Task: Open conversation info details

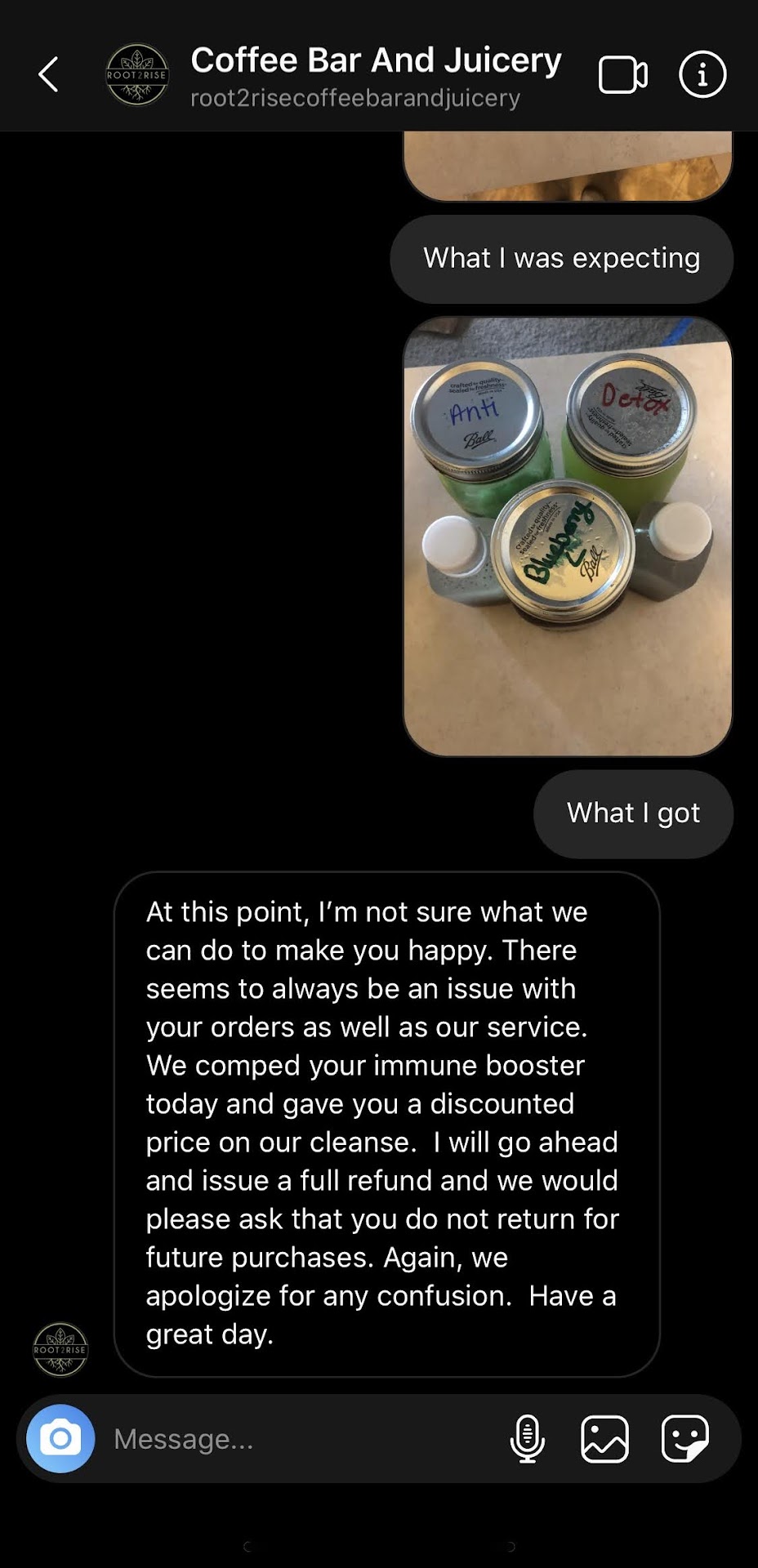Action: pos(702,75)
